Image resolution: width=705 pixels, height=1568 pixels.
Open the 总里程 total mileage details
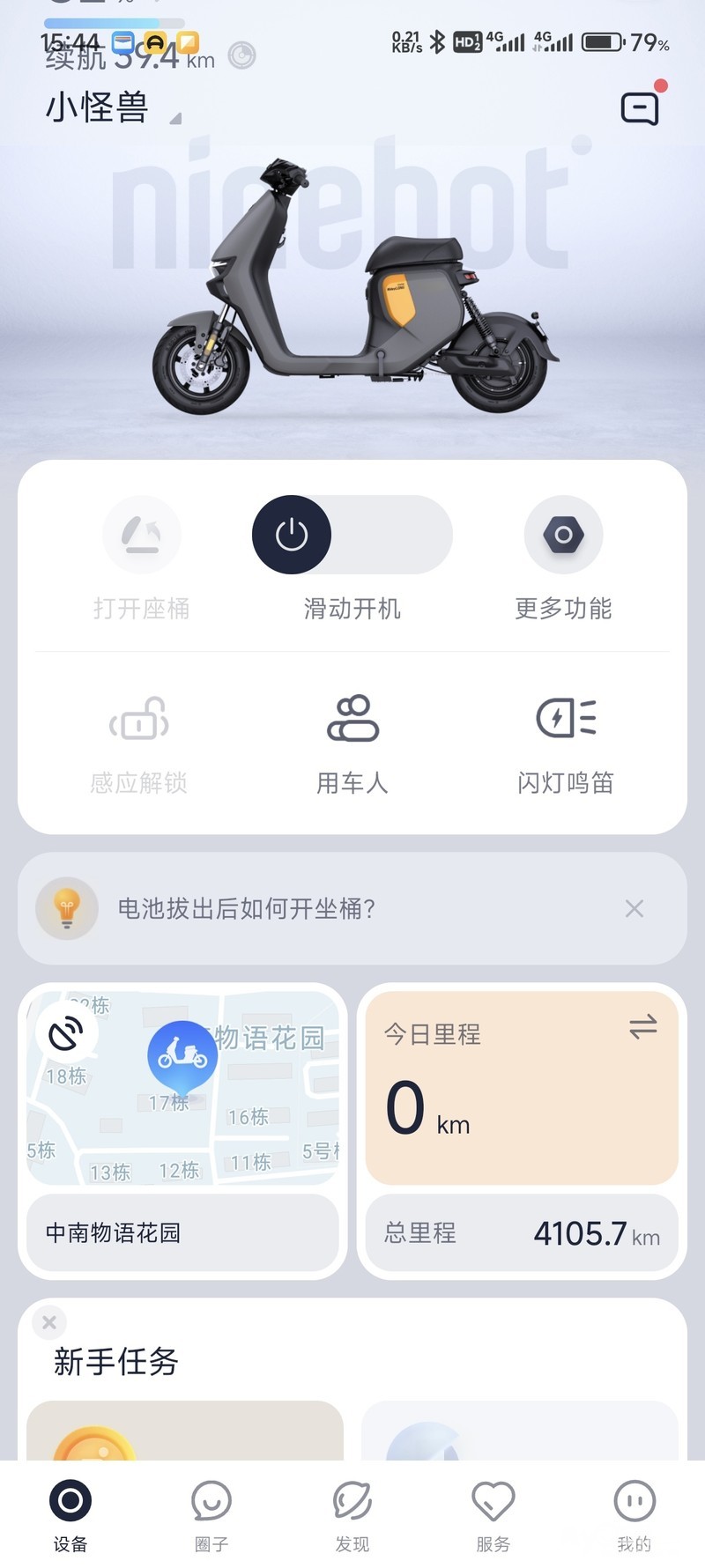(522, 1232)
